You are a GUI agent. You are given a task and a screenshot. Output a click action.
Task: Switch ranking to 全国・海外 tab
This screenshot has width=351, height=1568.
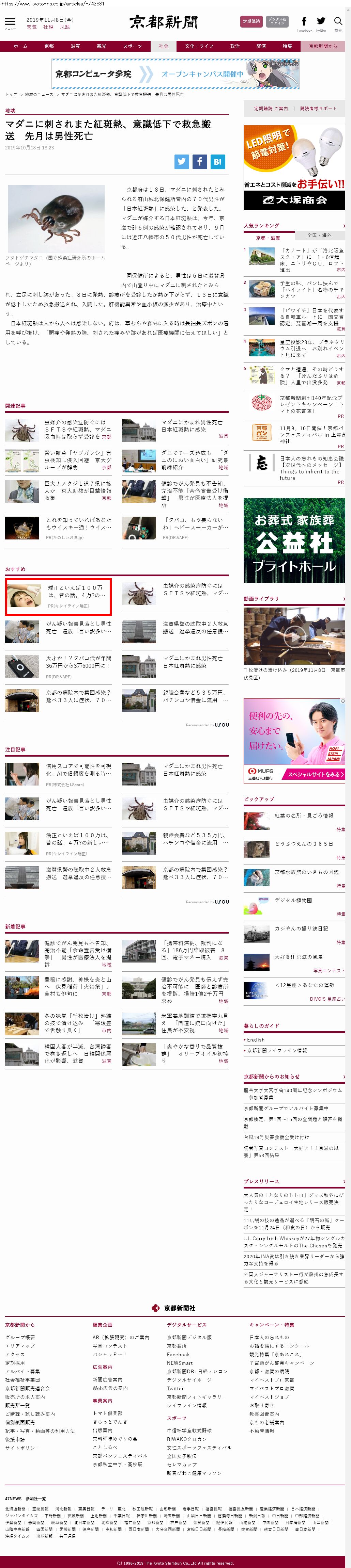click(319, 235)
